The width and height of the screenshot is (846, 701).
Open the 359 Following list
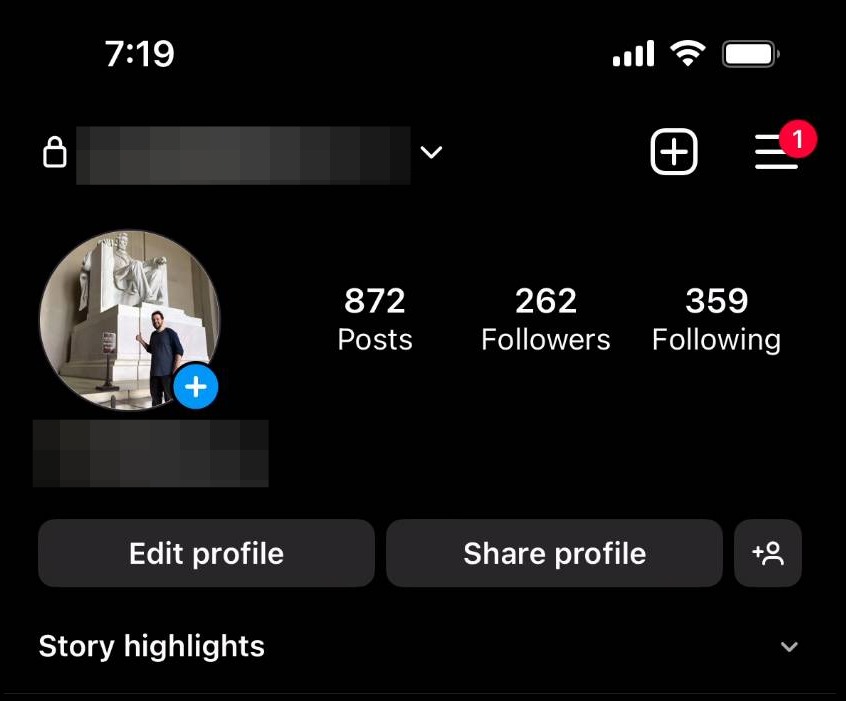pyautogui.click(x=716, y=319)
